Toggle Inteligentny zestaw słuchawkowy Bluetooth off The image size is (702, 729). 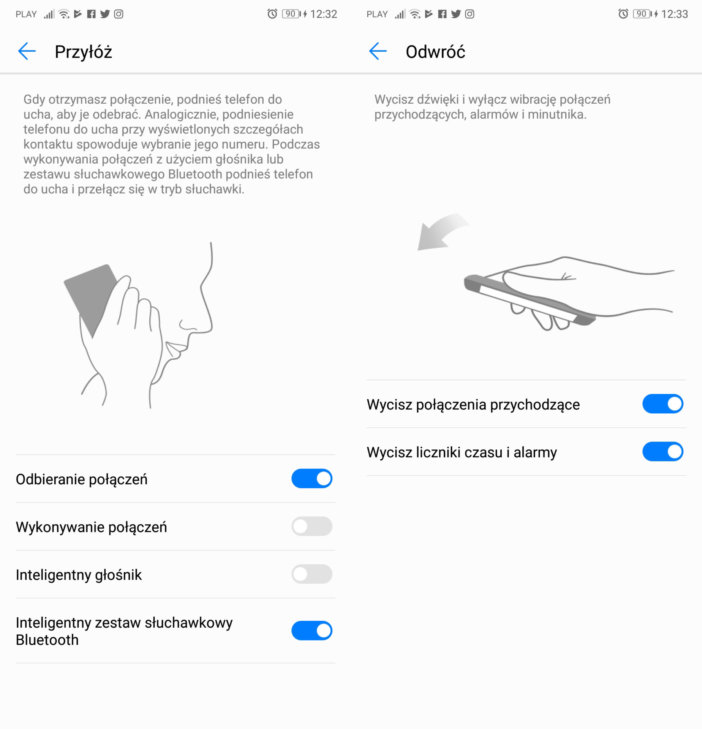coord(311,631)
